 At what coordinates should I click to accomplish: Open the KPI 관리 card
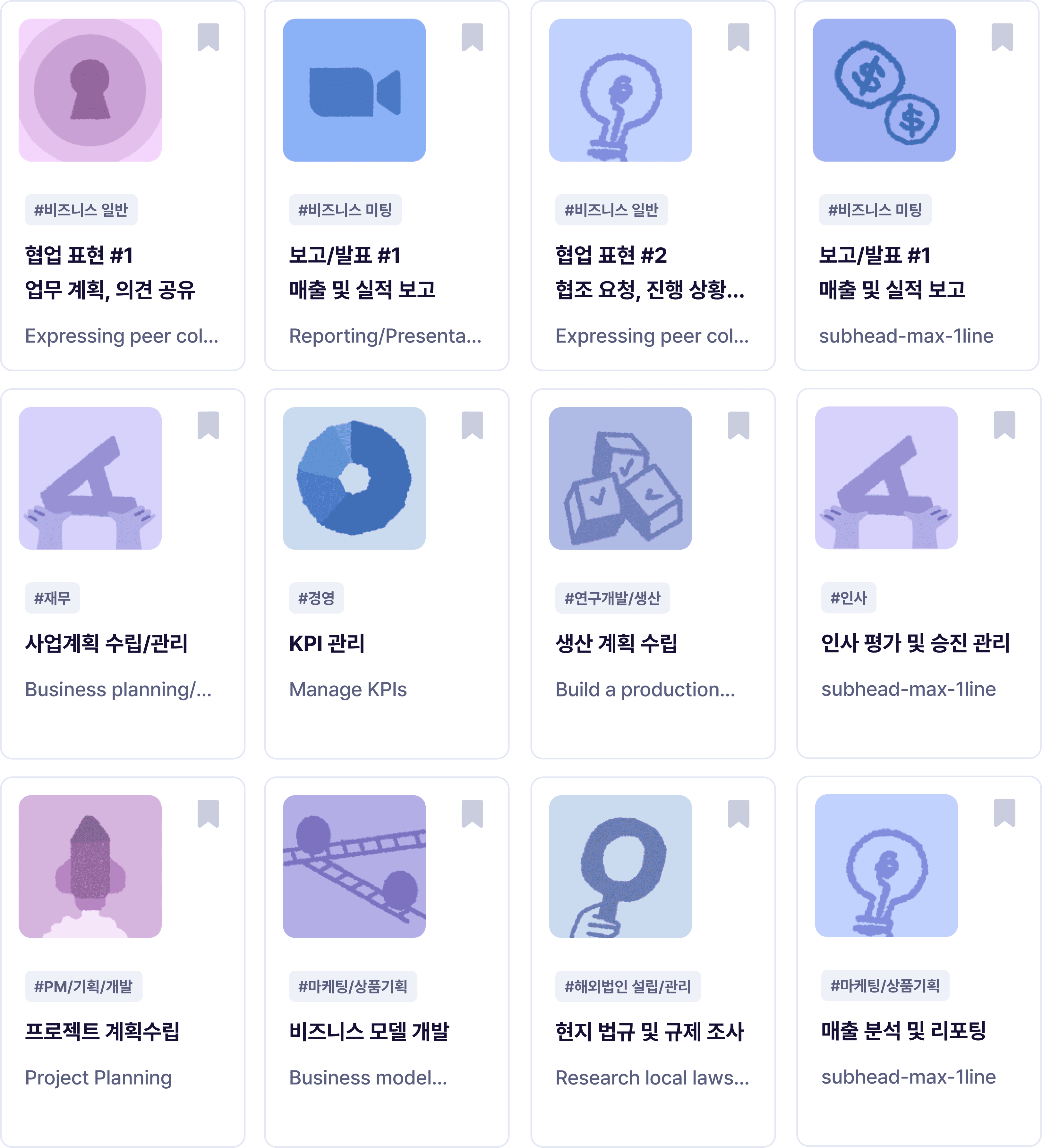[x=387, y=573]
